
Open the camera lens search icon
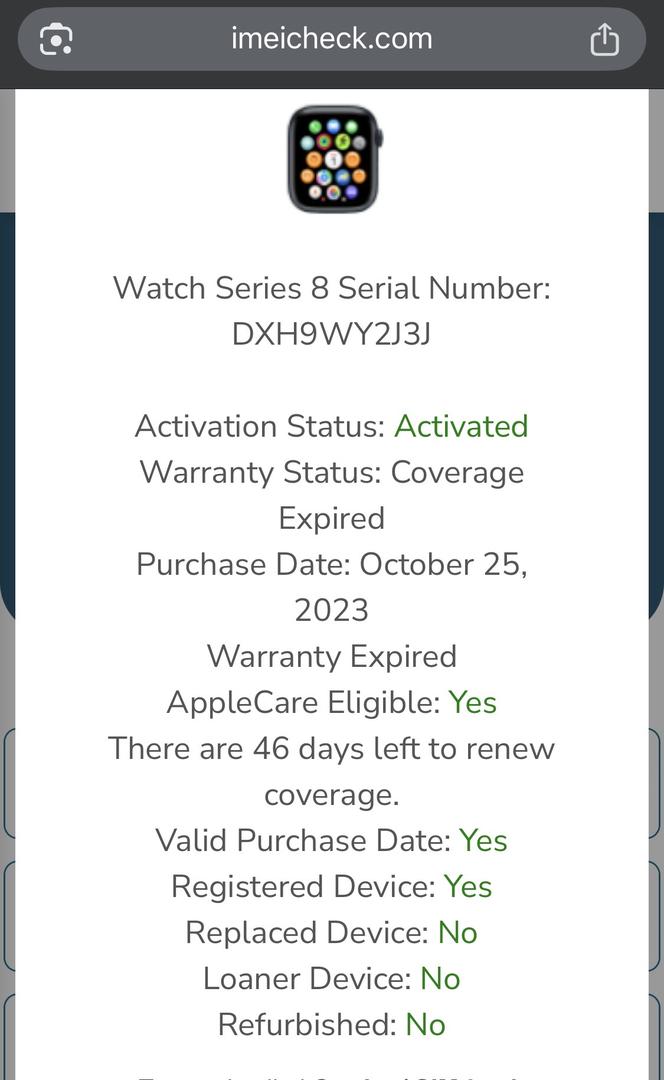point(56,39)
